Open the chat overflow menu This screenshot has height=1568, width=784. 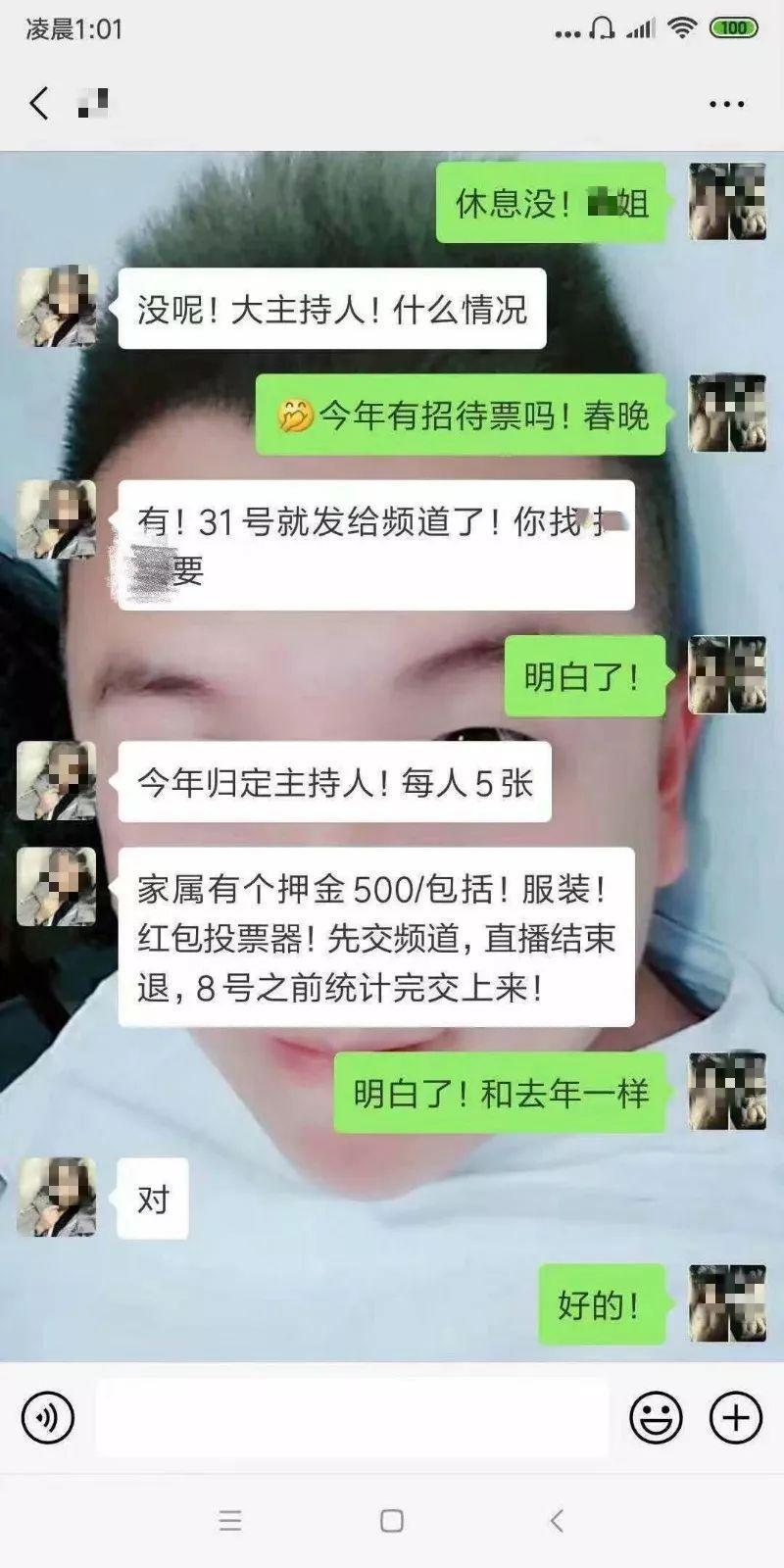pos(726,104)
